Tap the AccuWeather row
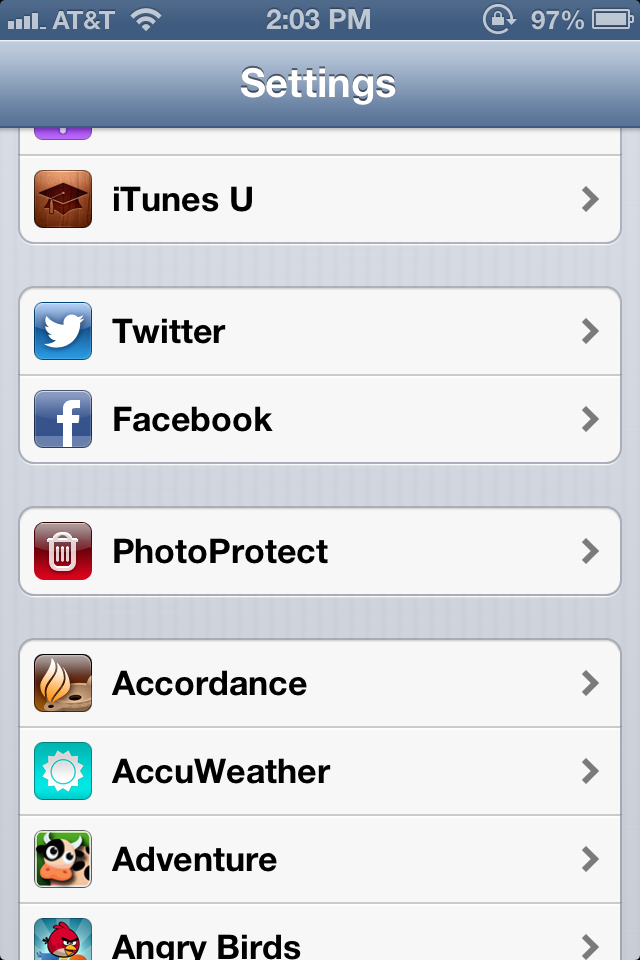This screenshot has width=640, height=960. coord(320,771)
